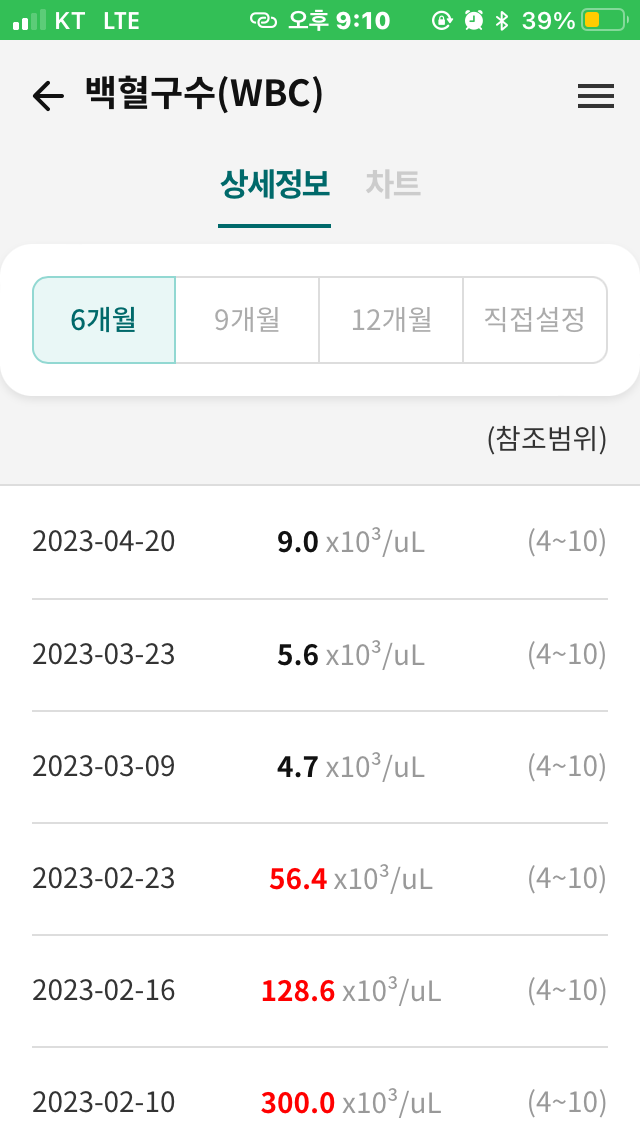Open the hamburger menu
The width and height of the screenshot is (640, 1136).
[x=596, y=96]
